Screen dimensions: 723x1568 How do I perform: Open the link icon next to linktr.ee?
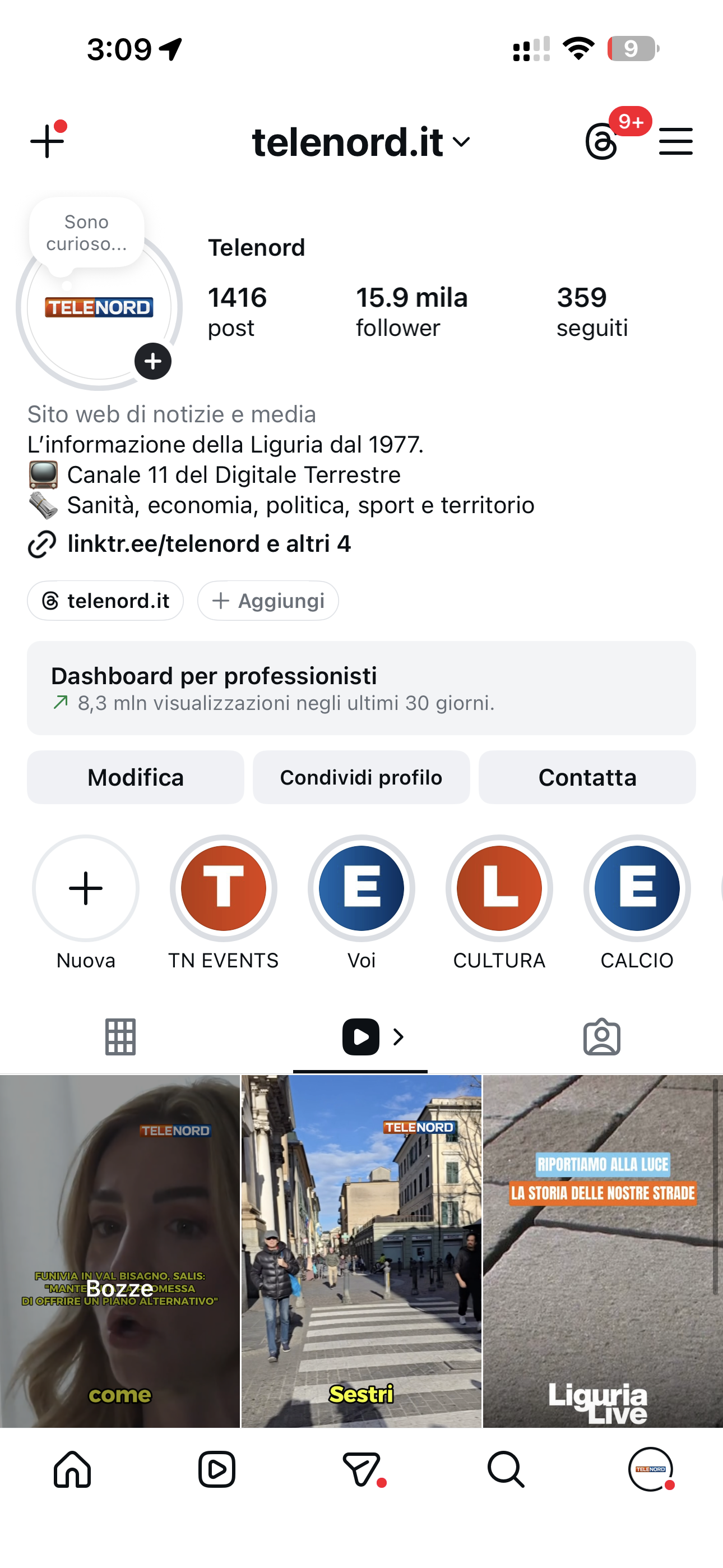click(40, 543)
